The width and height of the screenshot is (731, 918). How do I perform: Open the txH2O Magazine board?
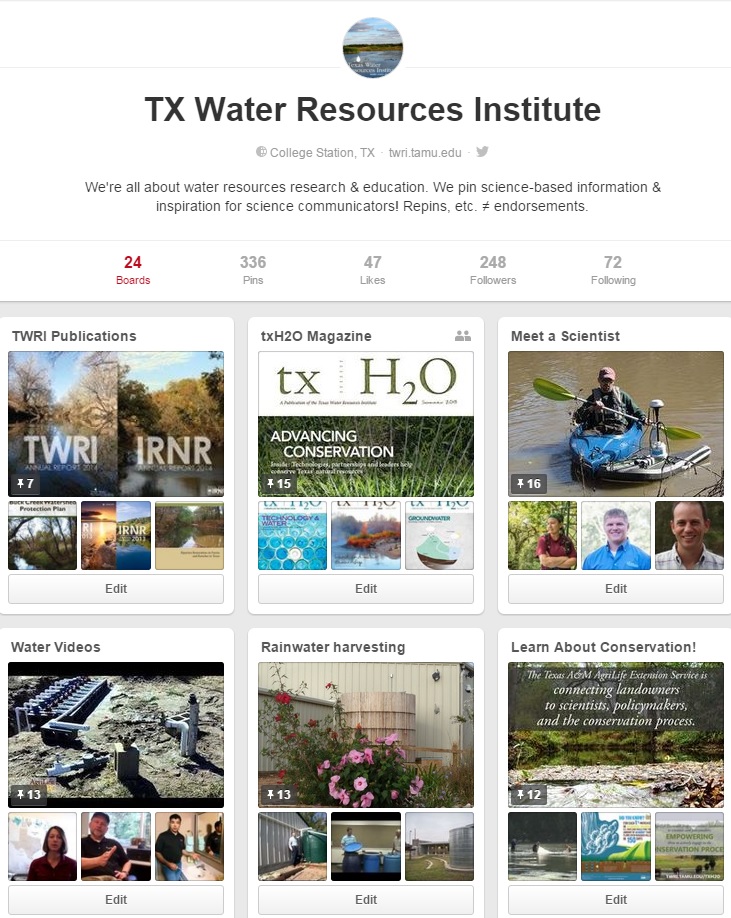tap(366, 424)
